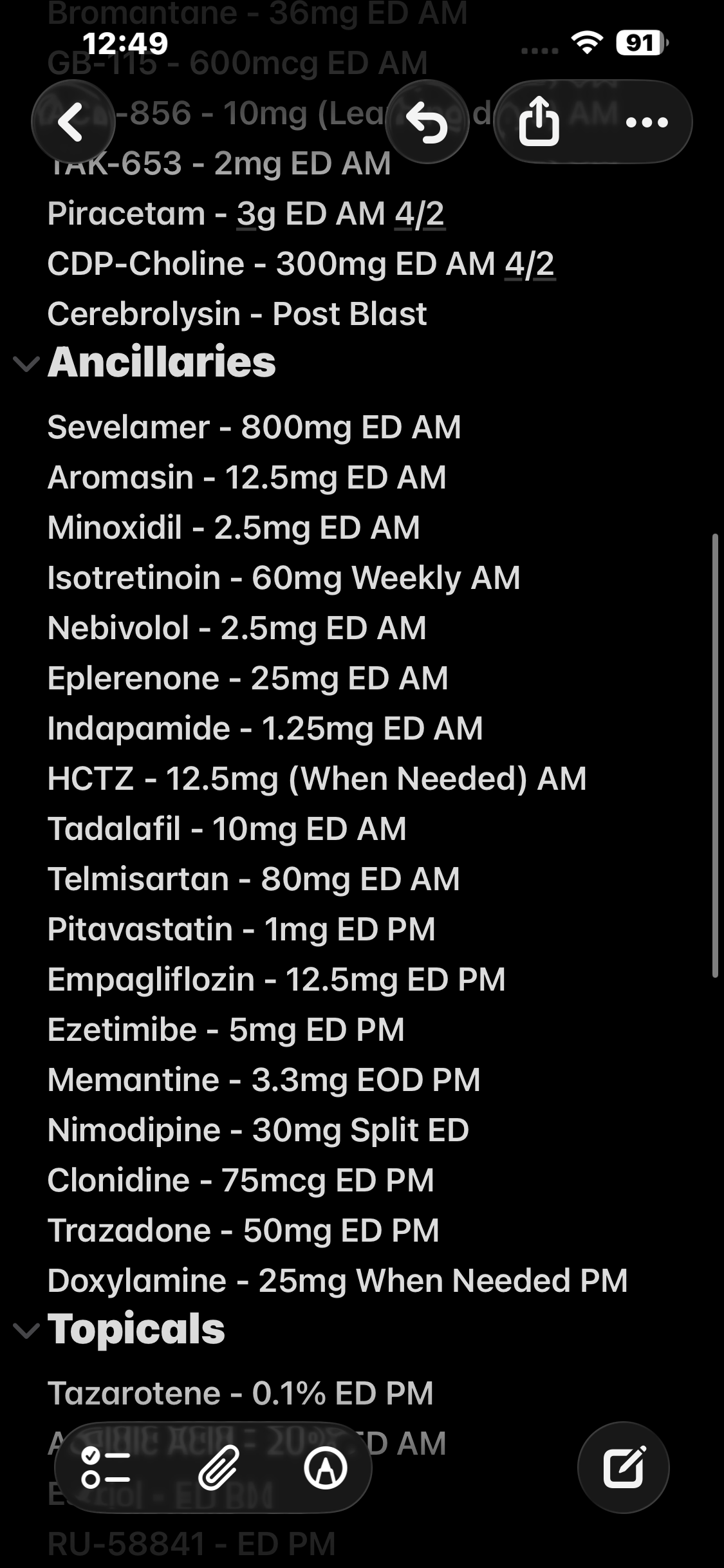Collapse the Ancillaries section
Image resolution: width=724 pixels, height=1568 pixels.
point(26,364)
